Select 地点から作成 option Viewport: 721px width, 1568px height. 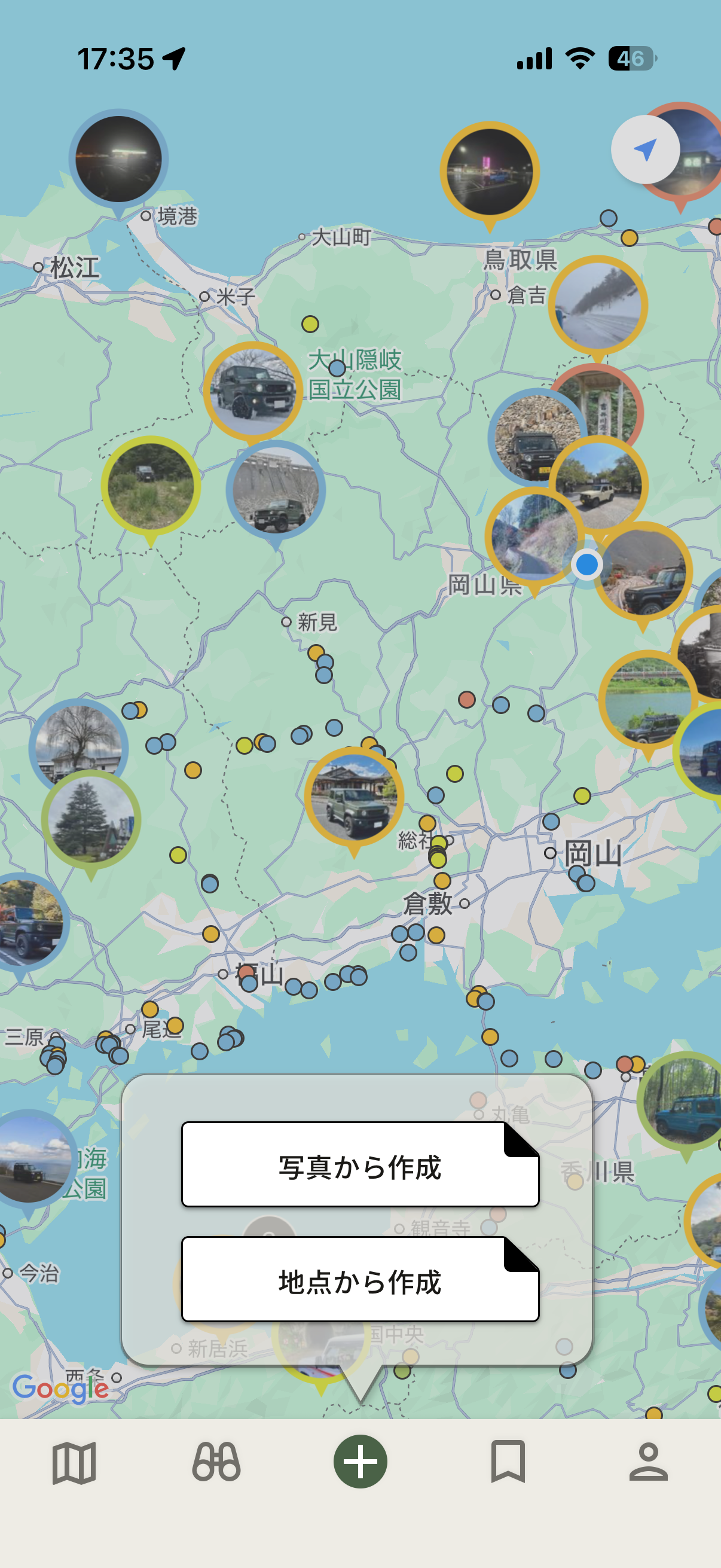360,1279
